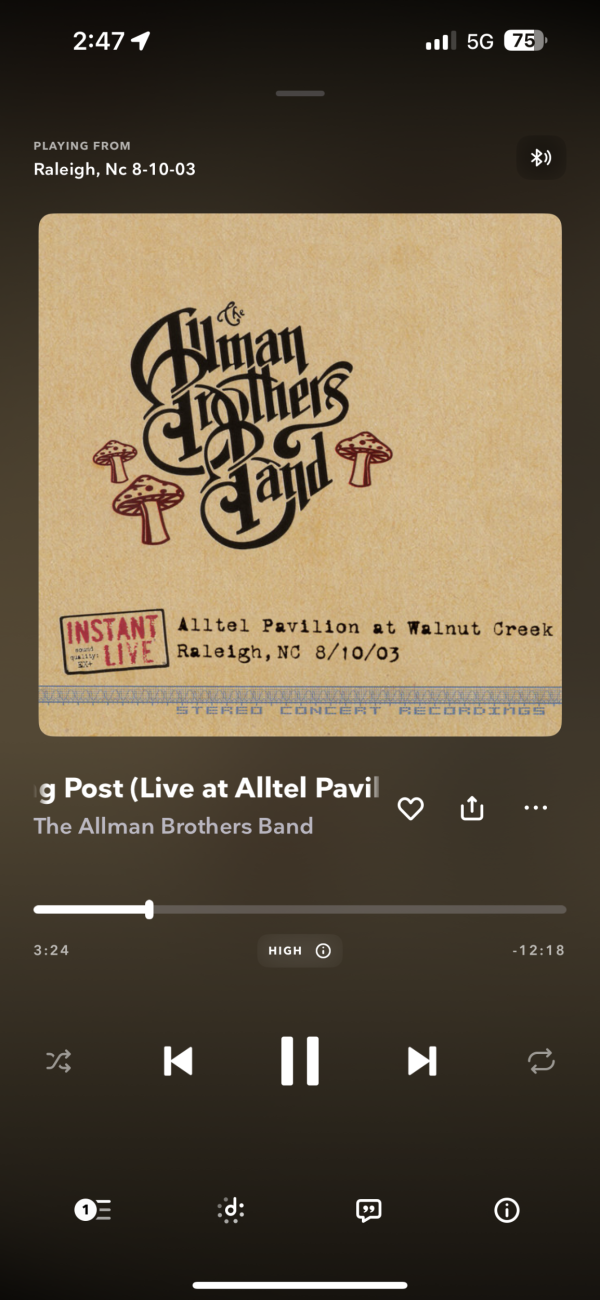Pause the playing song

[x=299, y=1061]
